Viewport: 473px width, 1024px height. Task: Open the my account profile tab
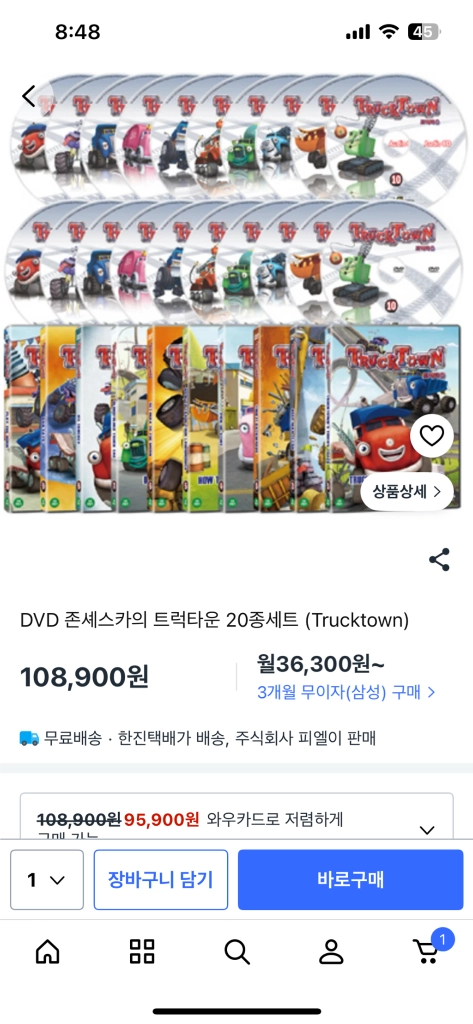pos(331,952)
